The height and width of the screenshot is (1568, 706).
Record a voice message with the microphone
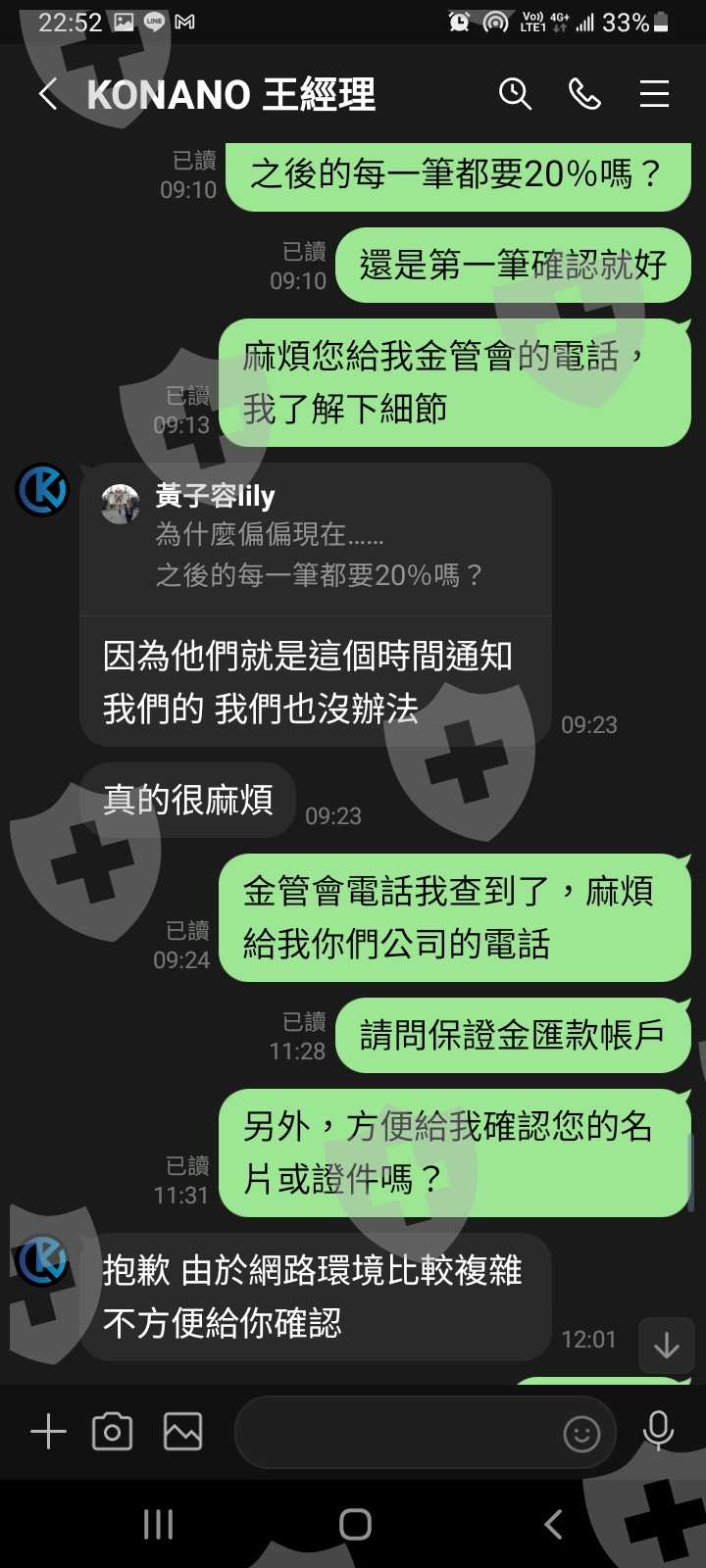click(658, 1432)
